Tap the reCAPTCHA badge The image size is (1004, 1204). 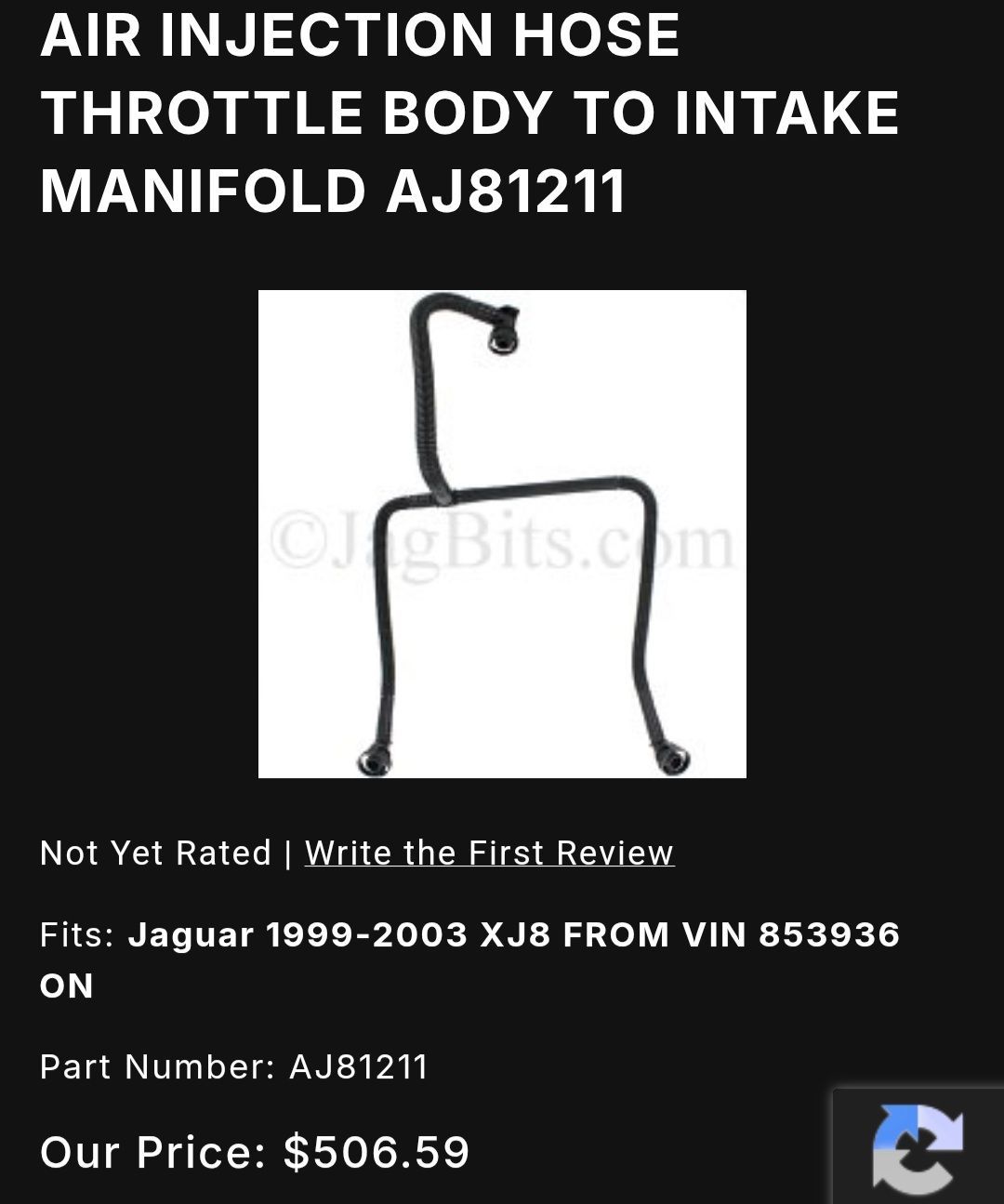click(918, 1147)
